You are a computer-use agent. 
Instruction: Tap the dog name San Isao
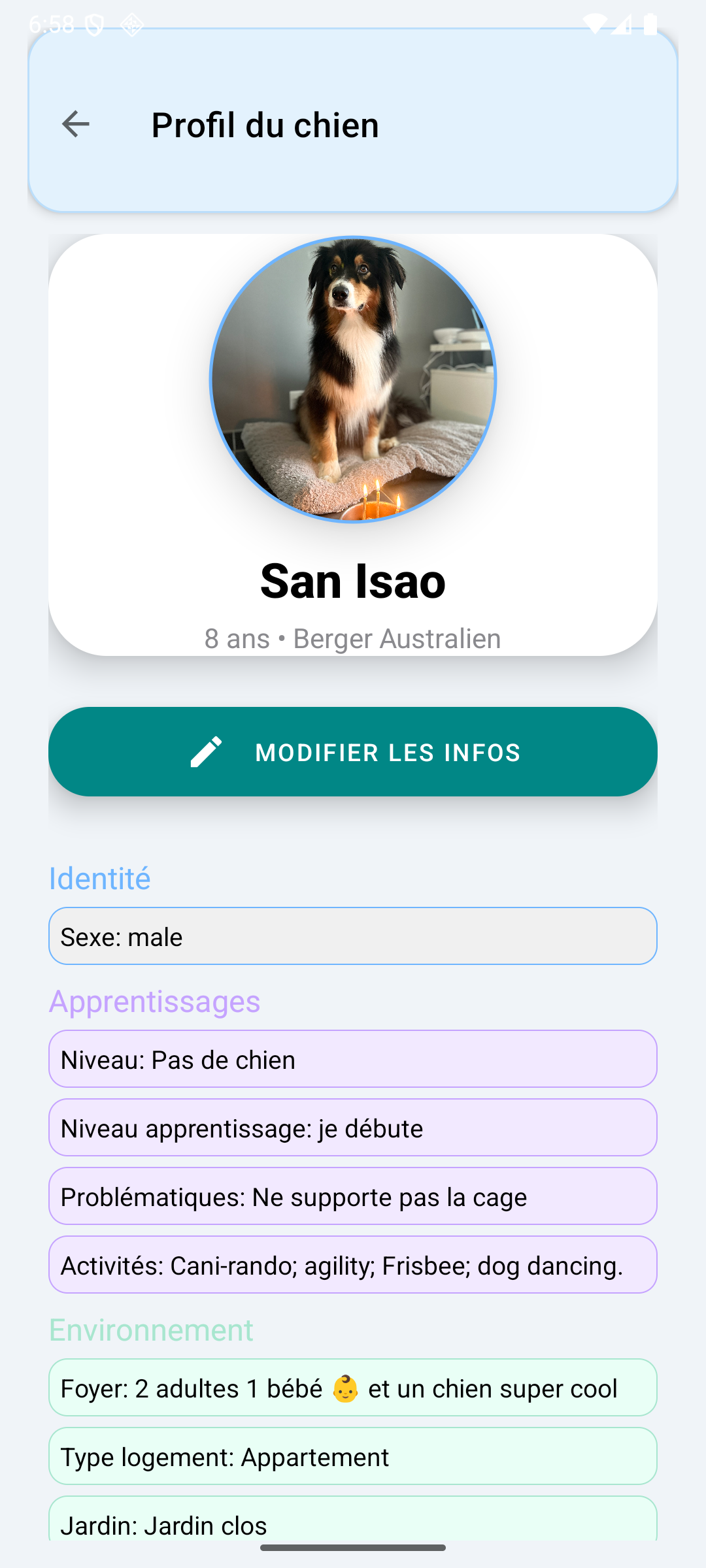click(x=352, y=582)
